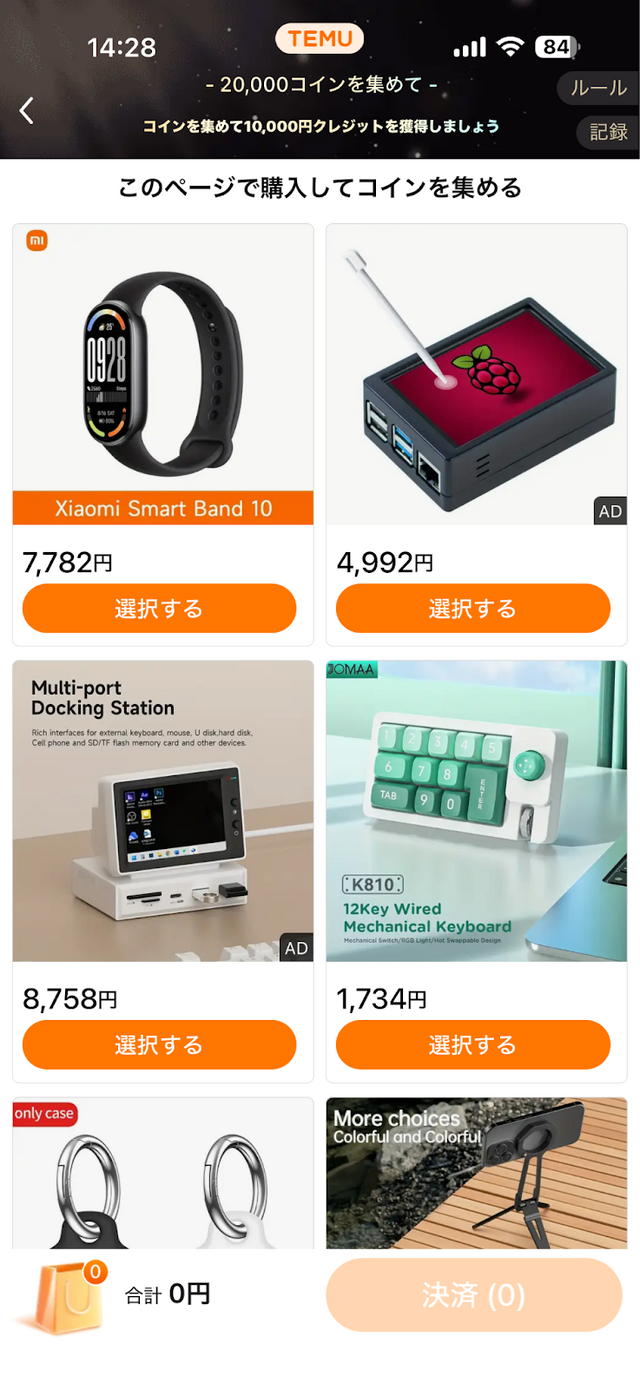Select the 8,758円 docking station
640x1389 pixels.
point(159,1045)
